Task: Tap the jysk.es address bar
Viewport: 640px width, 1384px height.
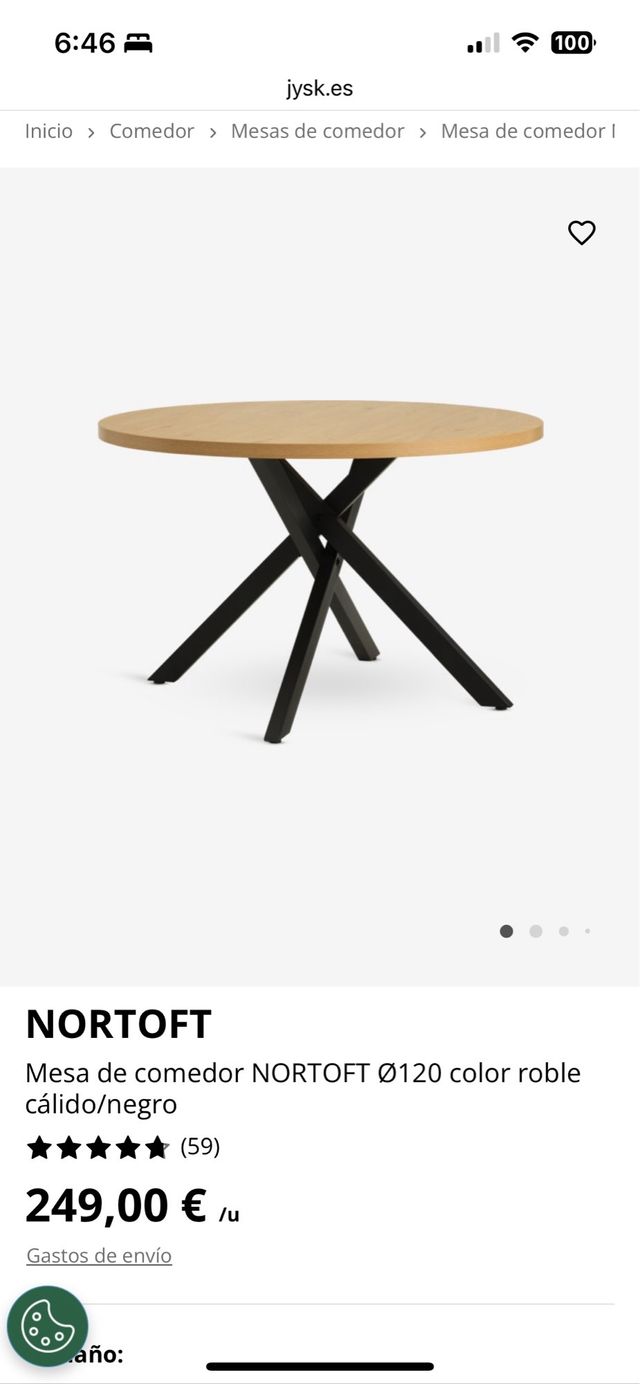Action: (320, 88)
